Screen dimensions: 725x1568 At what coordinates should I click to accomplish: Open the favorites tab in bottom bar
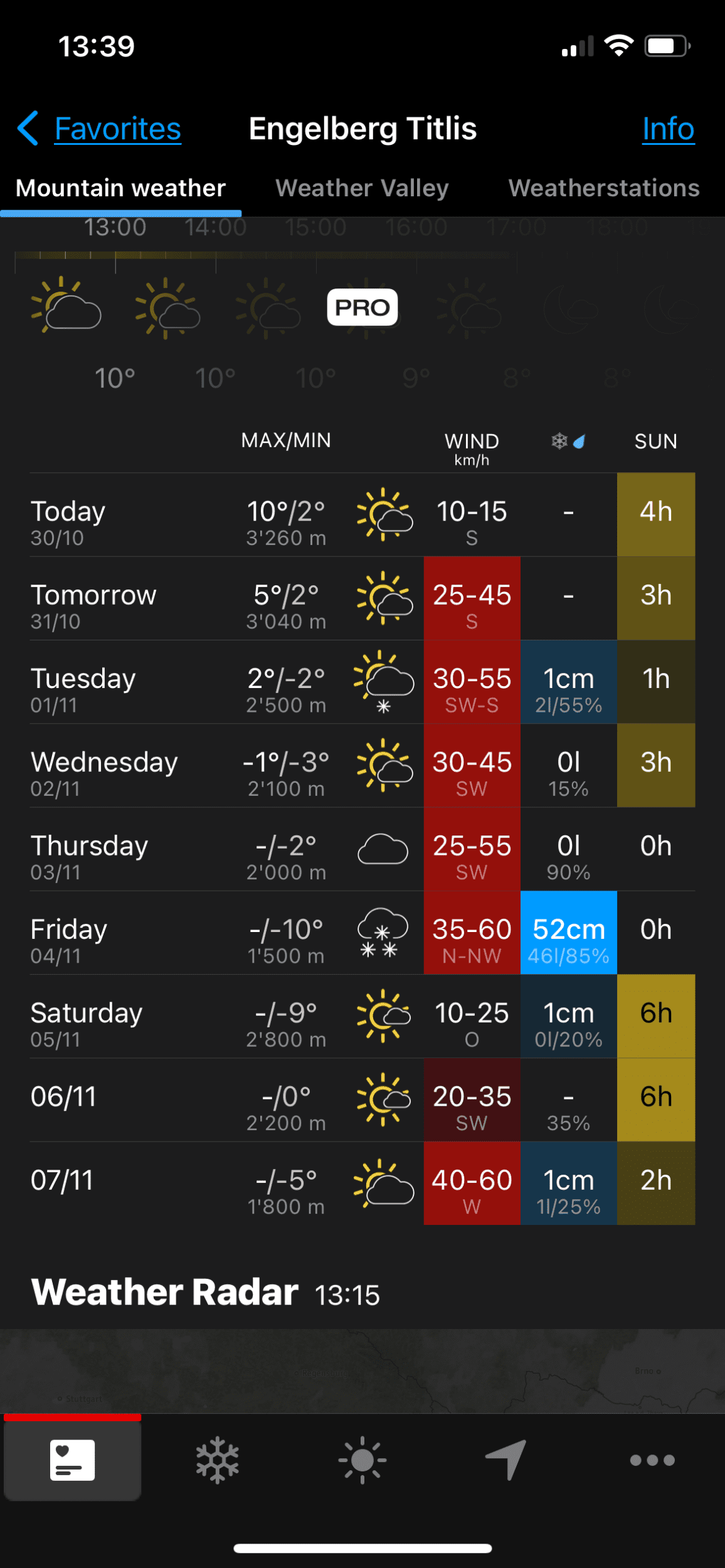click(72, 1460)
